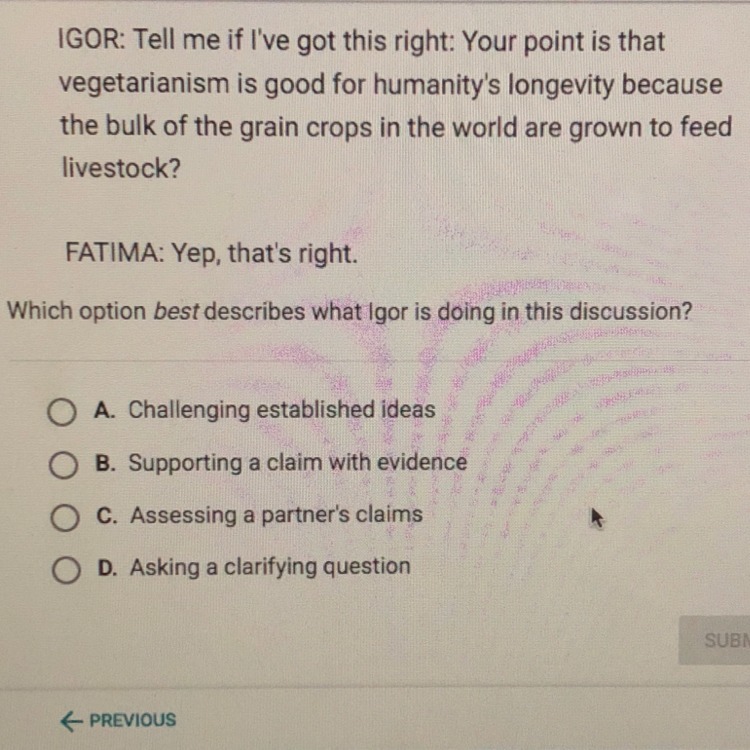
Task: Pick option C, Assessing a partner's claims
Action: tap(63, 516)
